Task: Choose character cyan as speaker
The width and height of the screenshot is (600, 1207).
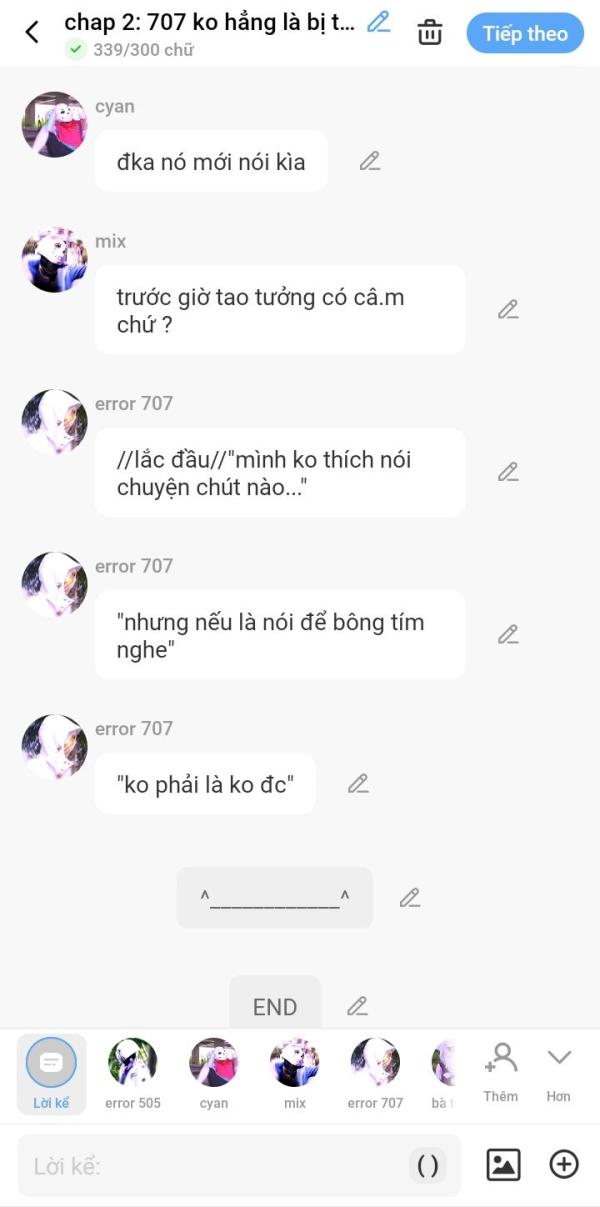Action: click(x=214, y=1073)
